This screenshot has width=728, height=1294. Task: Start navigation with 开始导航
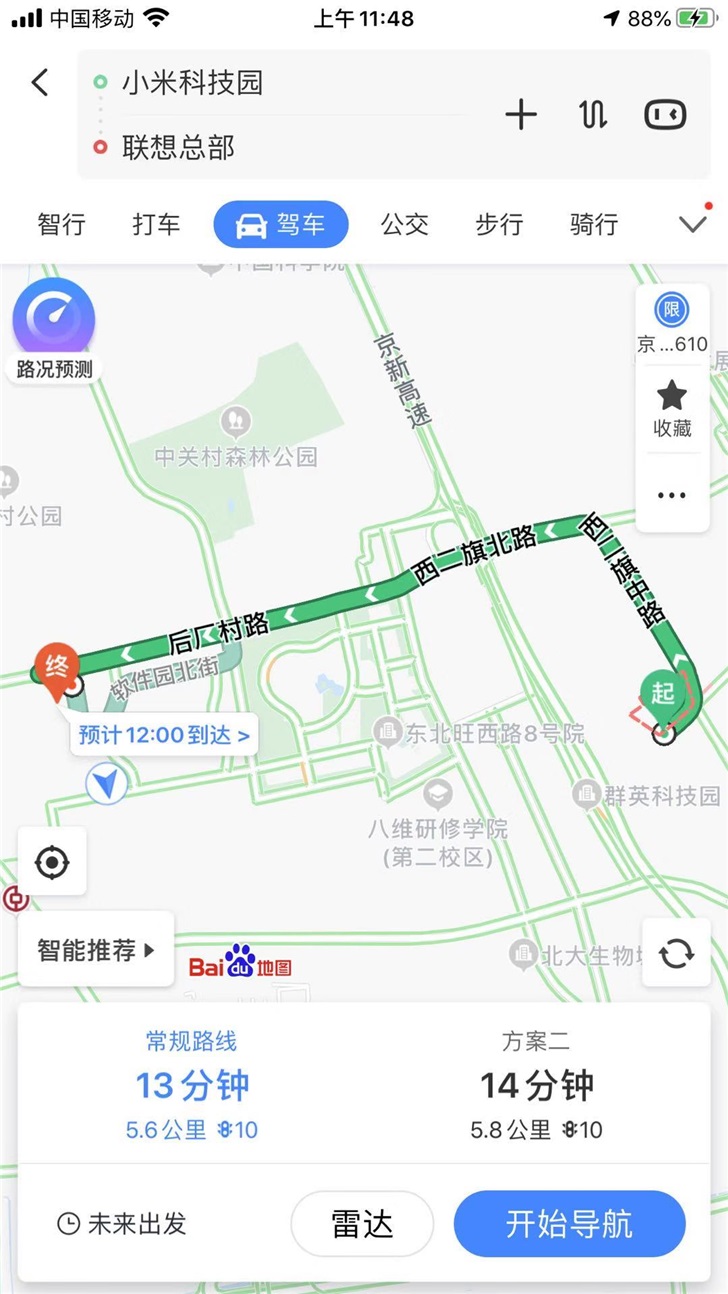569,1223
